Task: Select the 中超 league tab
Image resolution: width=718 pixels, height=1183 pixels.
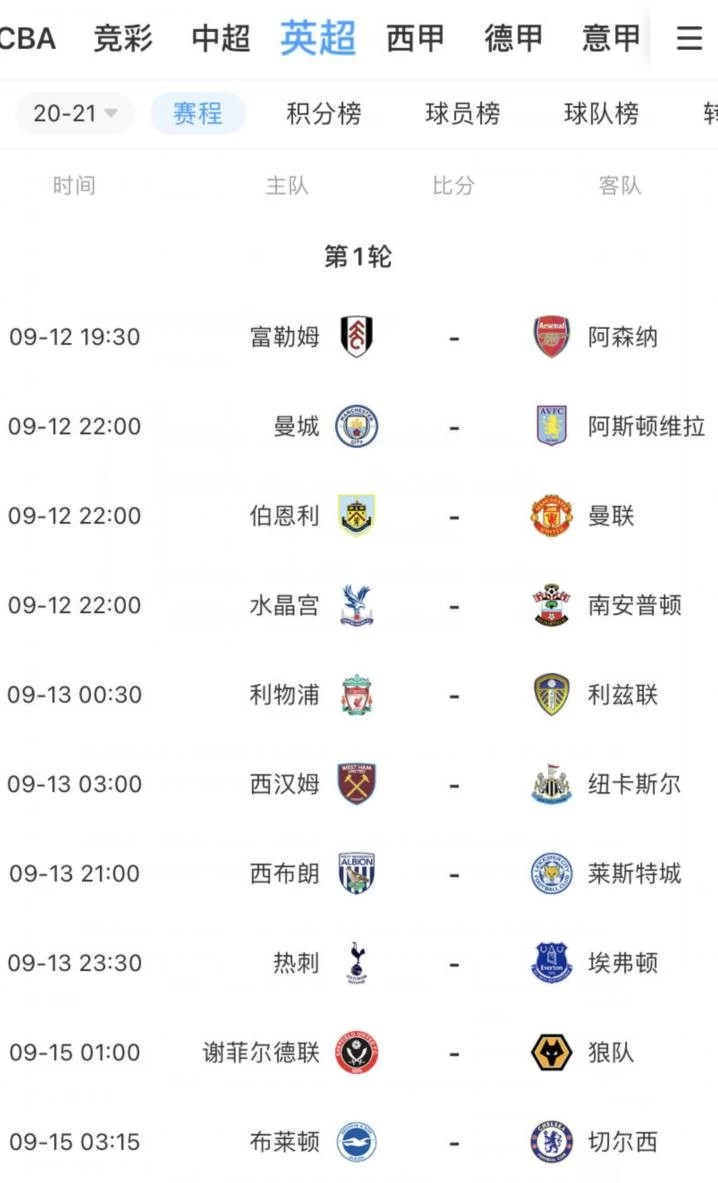Action: click(x=221, y=38)
